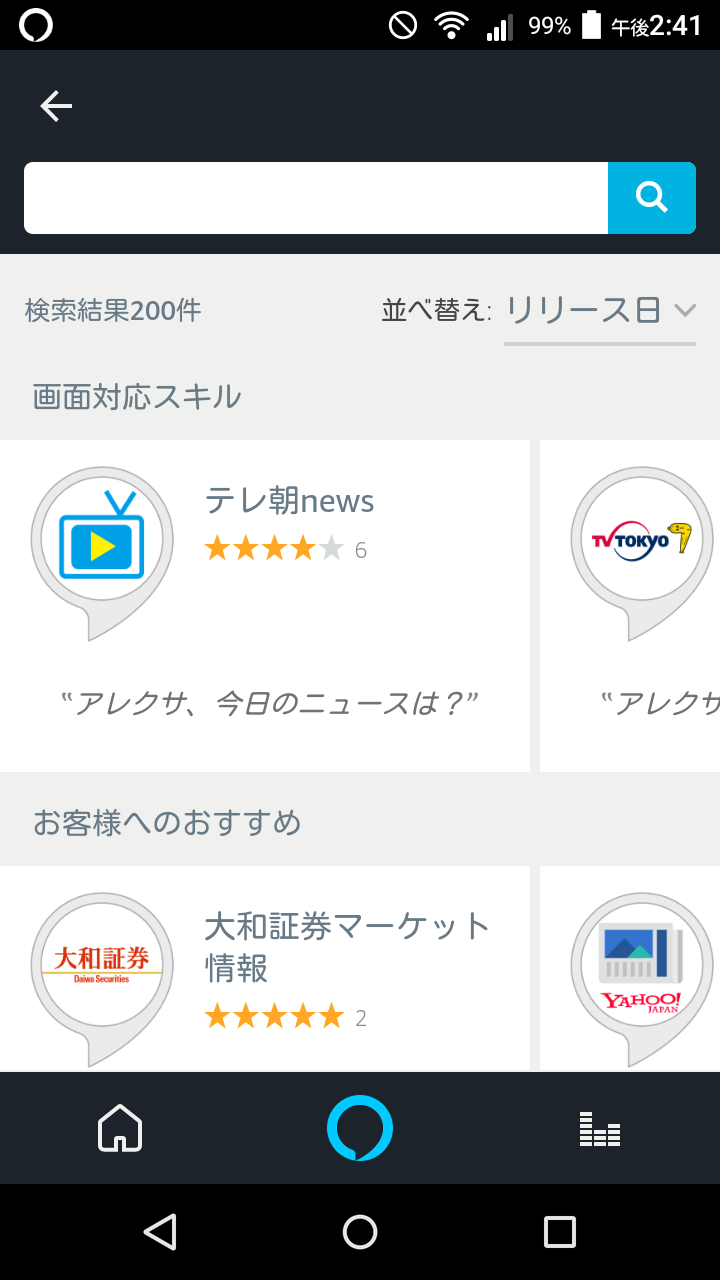Go to the Alexa home tab
Image resolution: width=720 pixels, height=1280 pixels.
120,1128
